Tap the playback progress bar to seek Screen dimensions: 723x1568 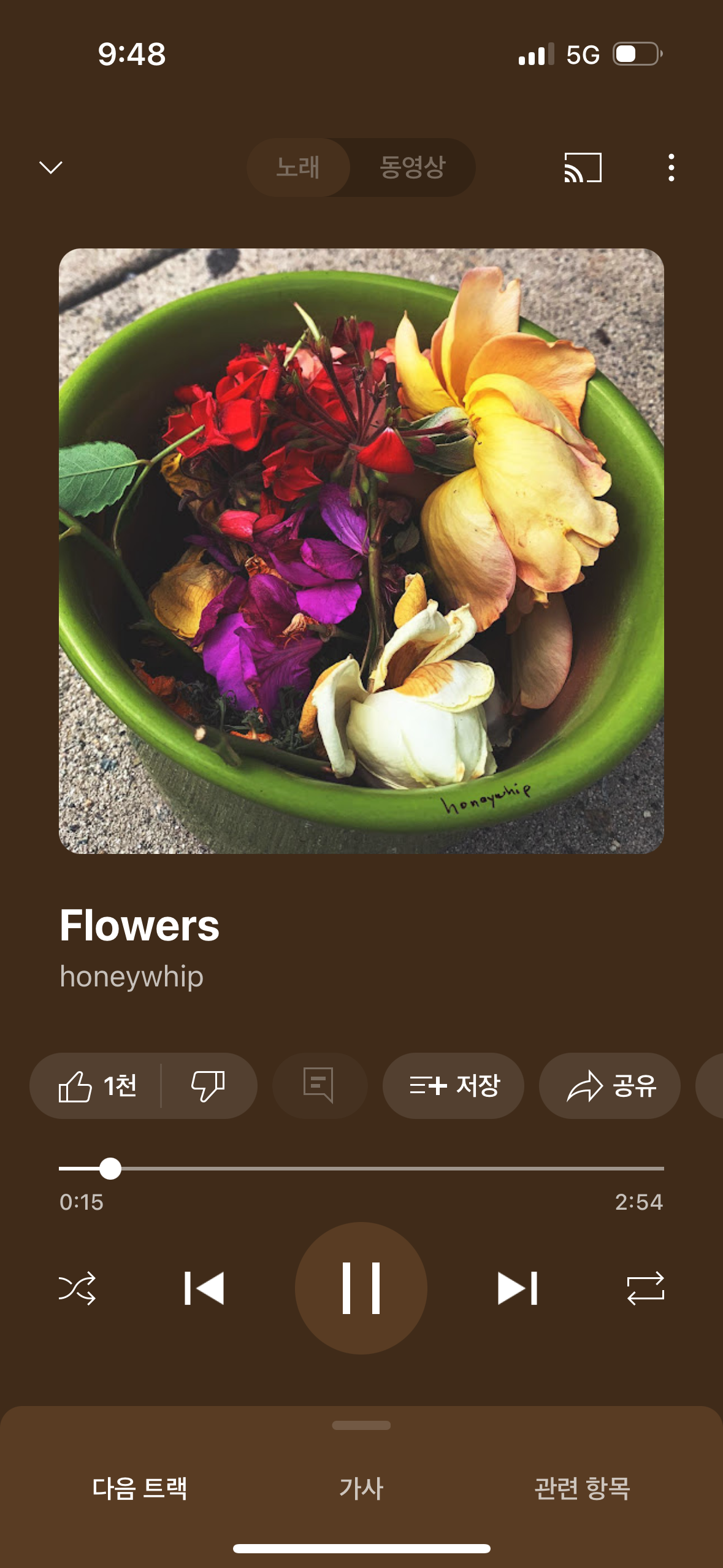tap(361, 1169)
